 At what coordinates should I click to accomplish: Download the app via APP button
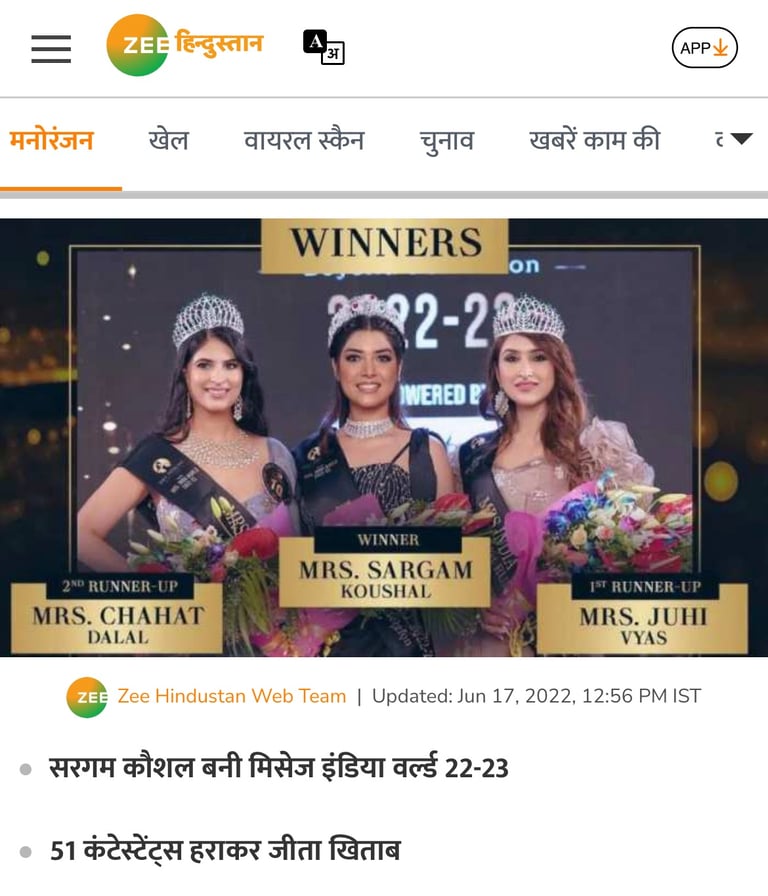(x=704, y=48)
